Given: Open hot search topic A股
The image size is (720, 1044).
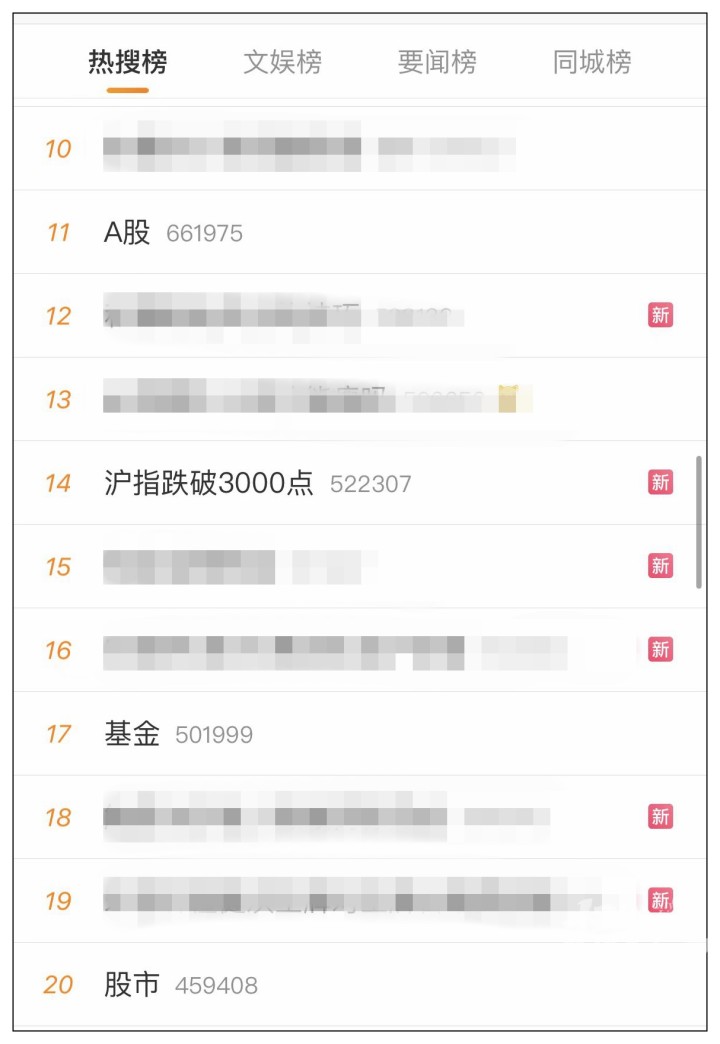Looking at the screenshot, I should point(127,233).
